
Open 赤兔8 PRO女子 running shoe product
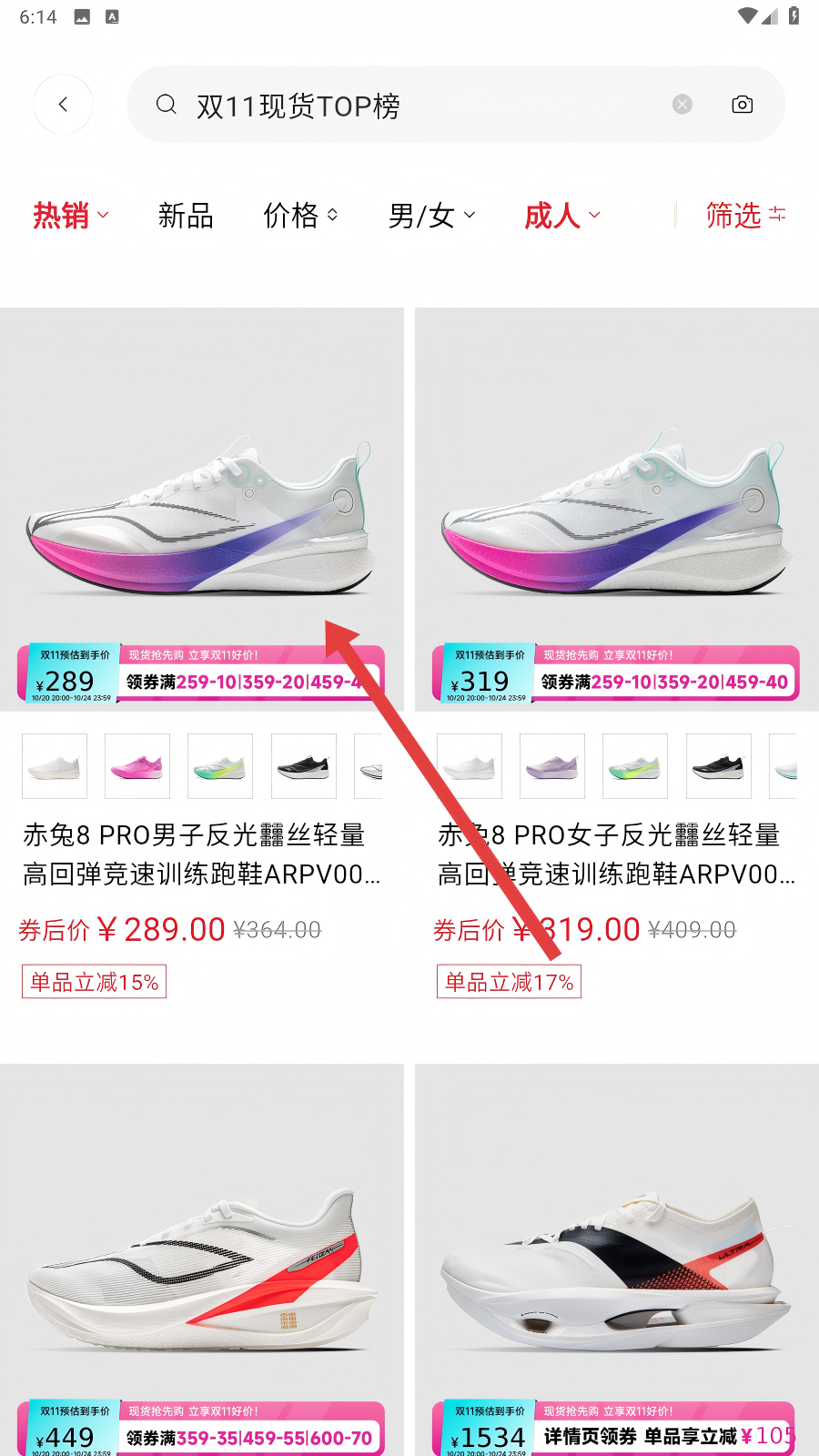617,510
